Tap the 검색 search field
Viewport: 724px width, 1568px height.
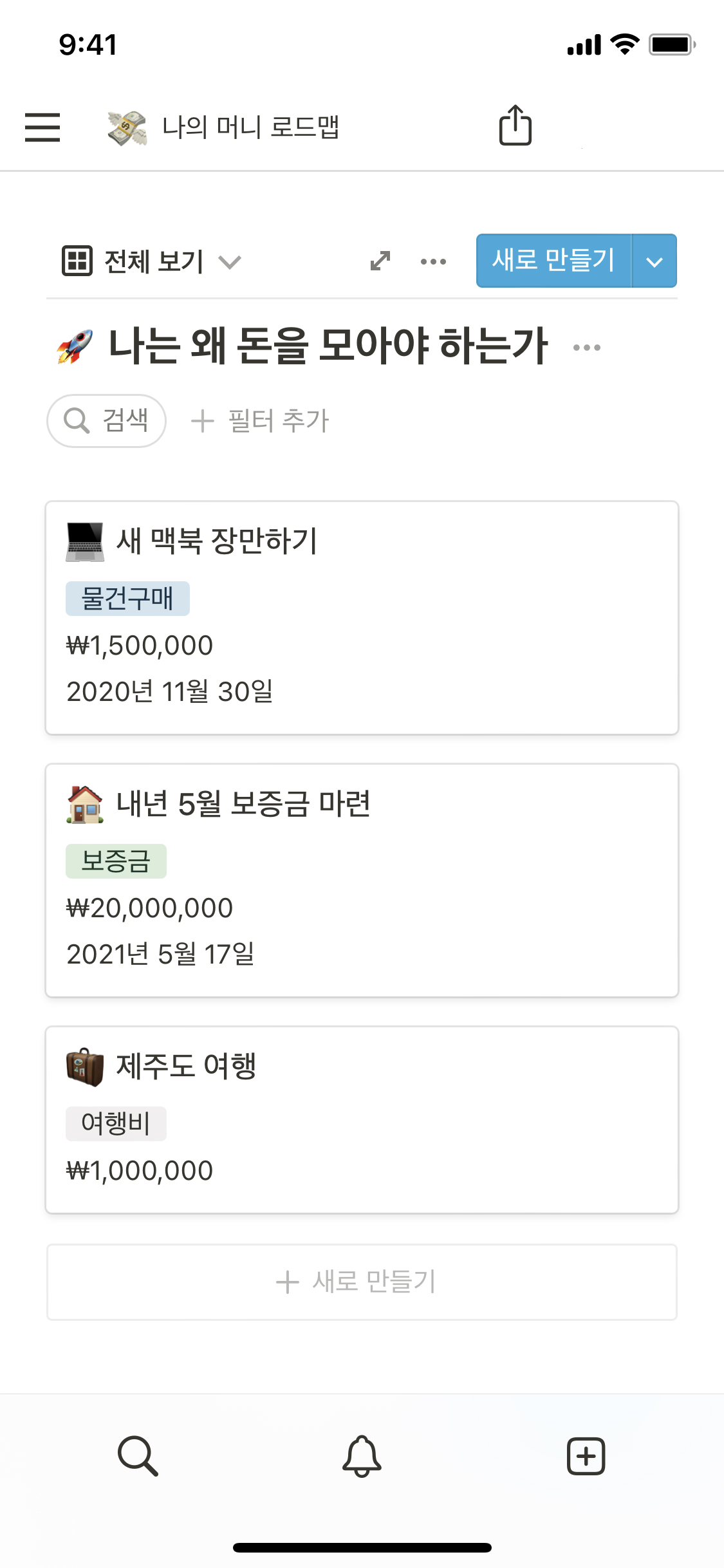click(x=107, y=421)
